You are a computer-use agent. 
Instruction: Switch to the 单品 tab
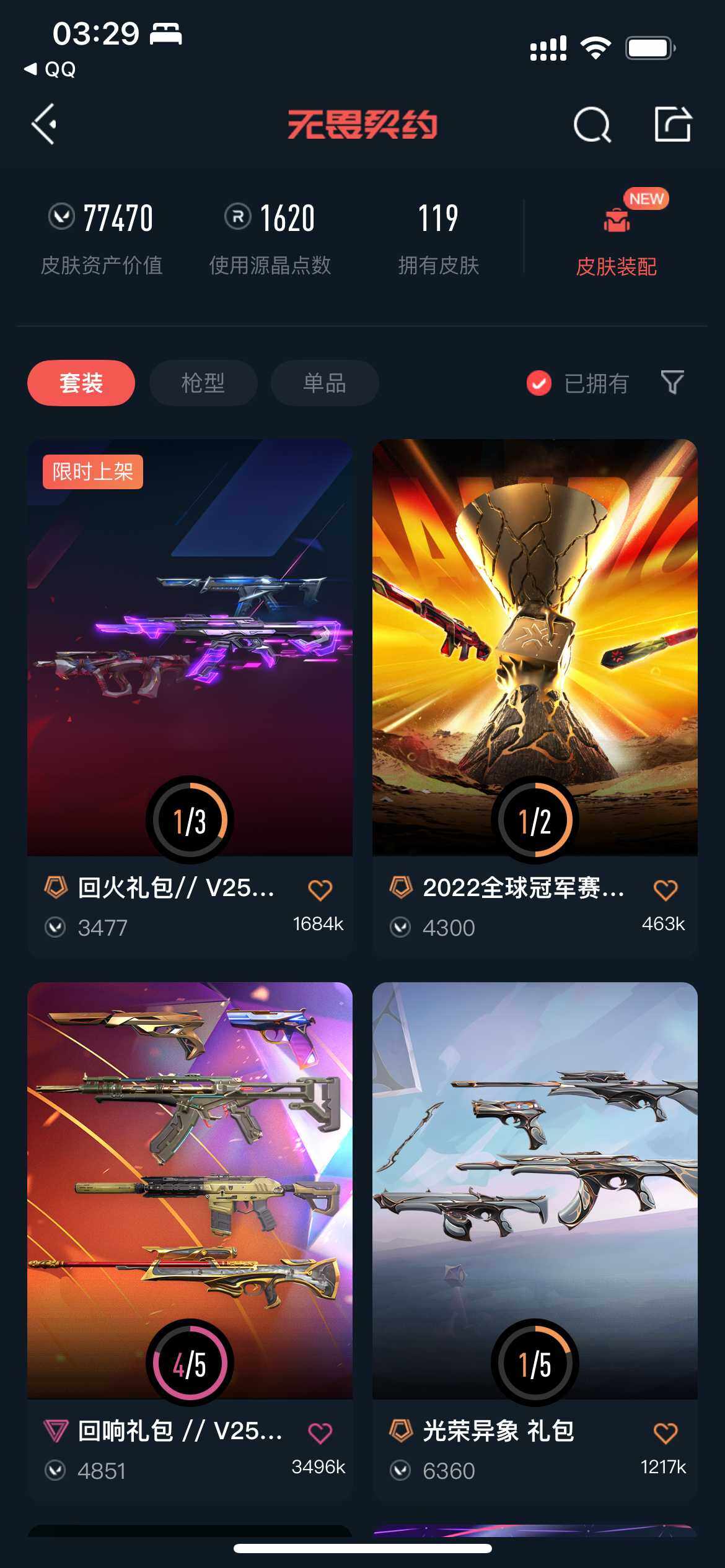pos(324,383)
